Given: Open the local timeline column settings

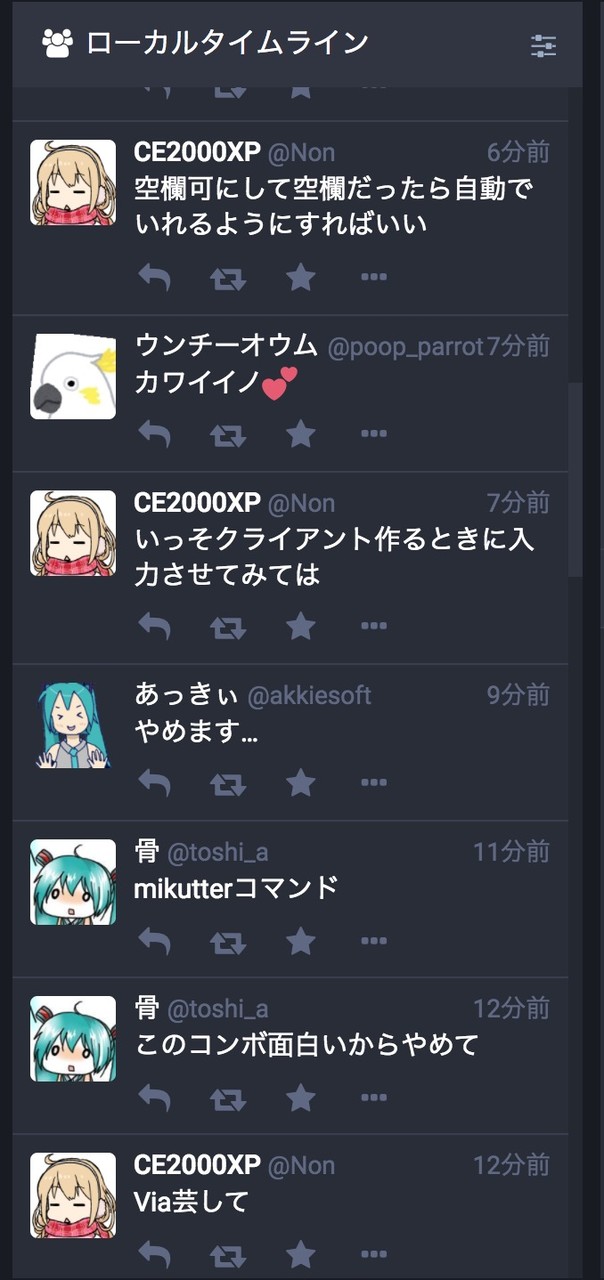Looking at the screenshot, I should click(x=543, y=45).
